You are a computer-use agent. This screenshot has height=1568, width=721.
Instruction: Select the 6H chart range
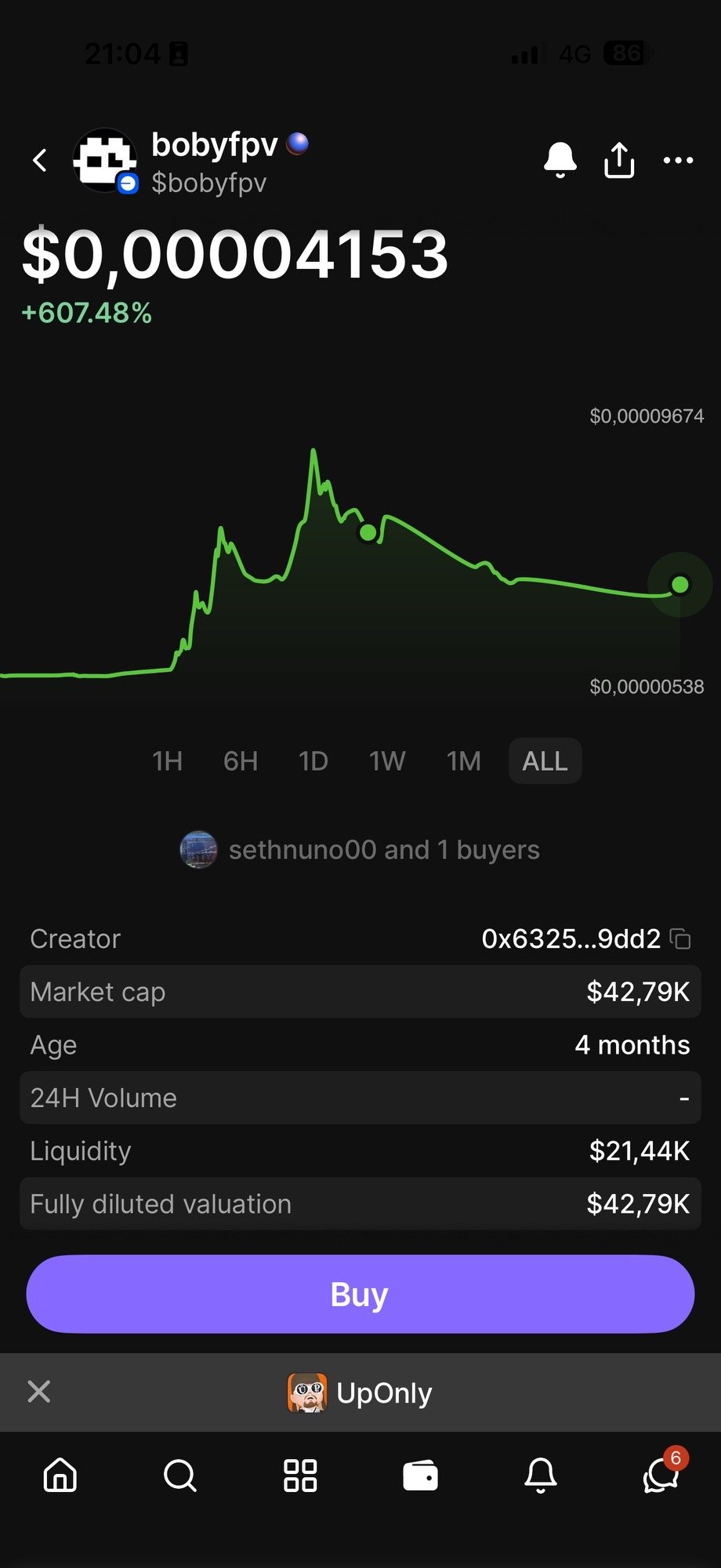click(241, 761)
